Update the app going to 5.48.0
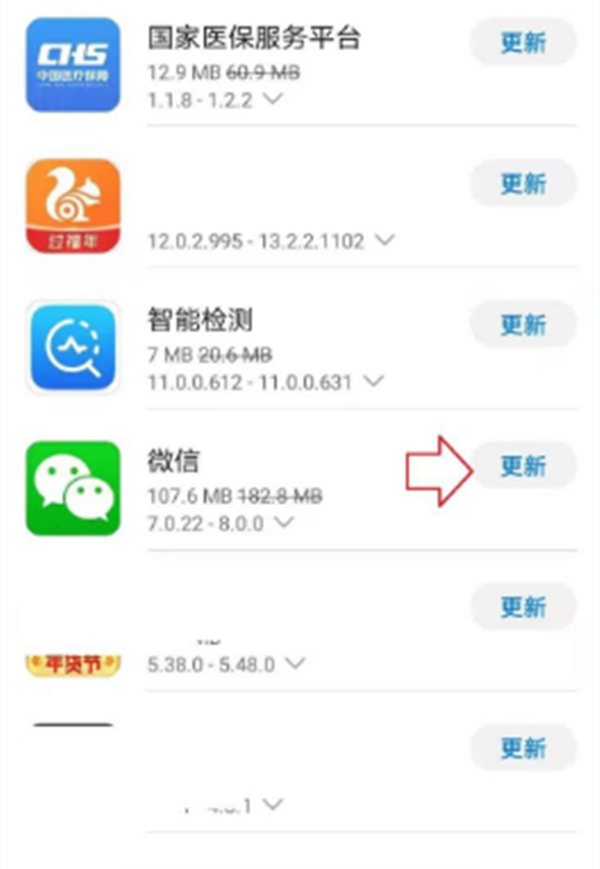Viewport: 600px width, 869px height. (x=523, y=606)
